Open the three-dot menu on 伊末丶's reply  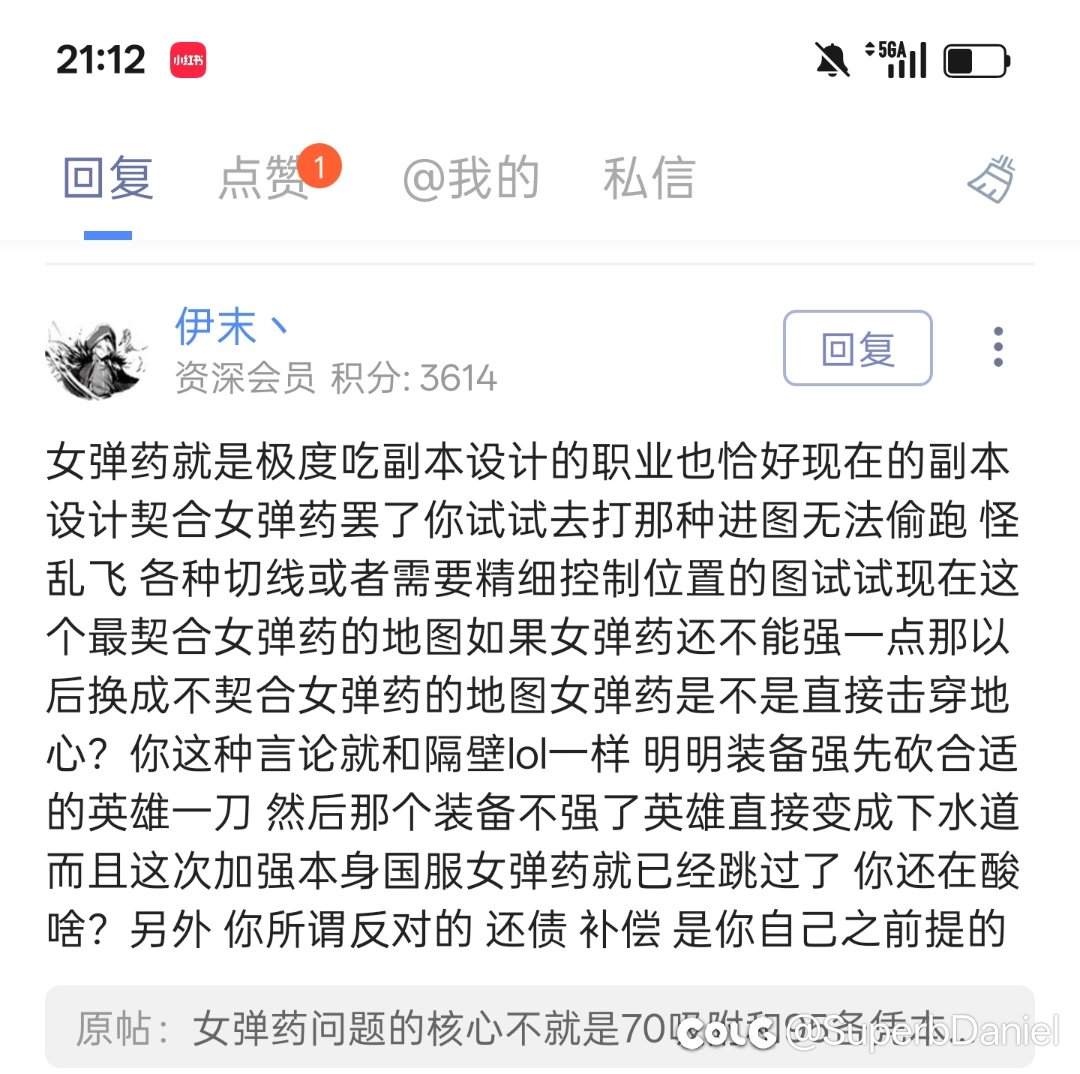[997, 347]
